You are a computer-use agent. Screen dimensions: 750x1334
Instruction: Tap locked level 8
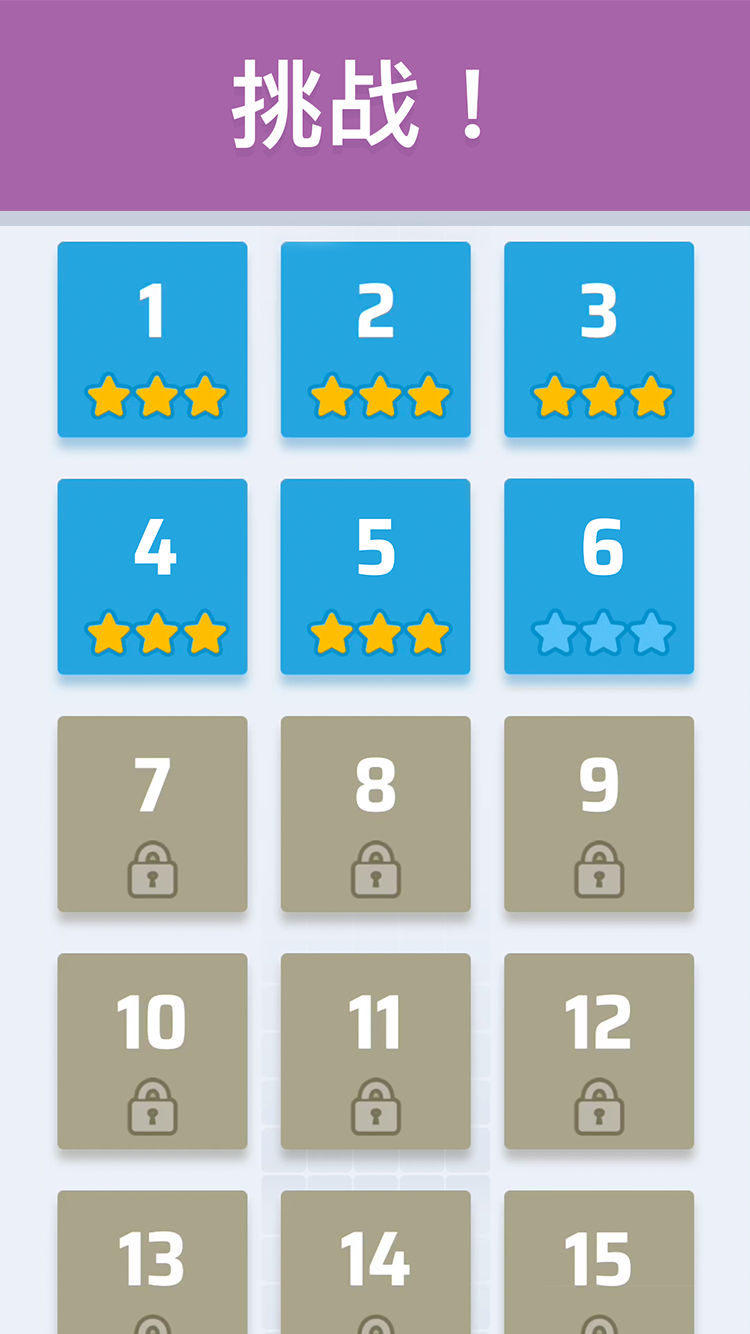[375, 813]
